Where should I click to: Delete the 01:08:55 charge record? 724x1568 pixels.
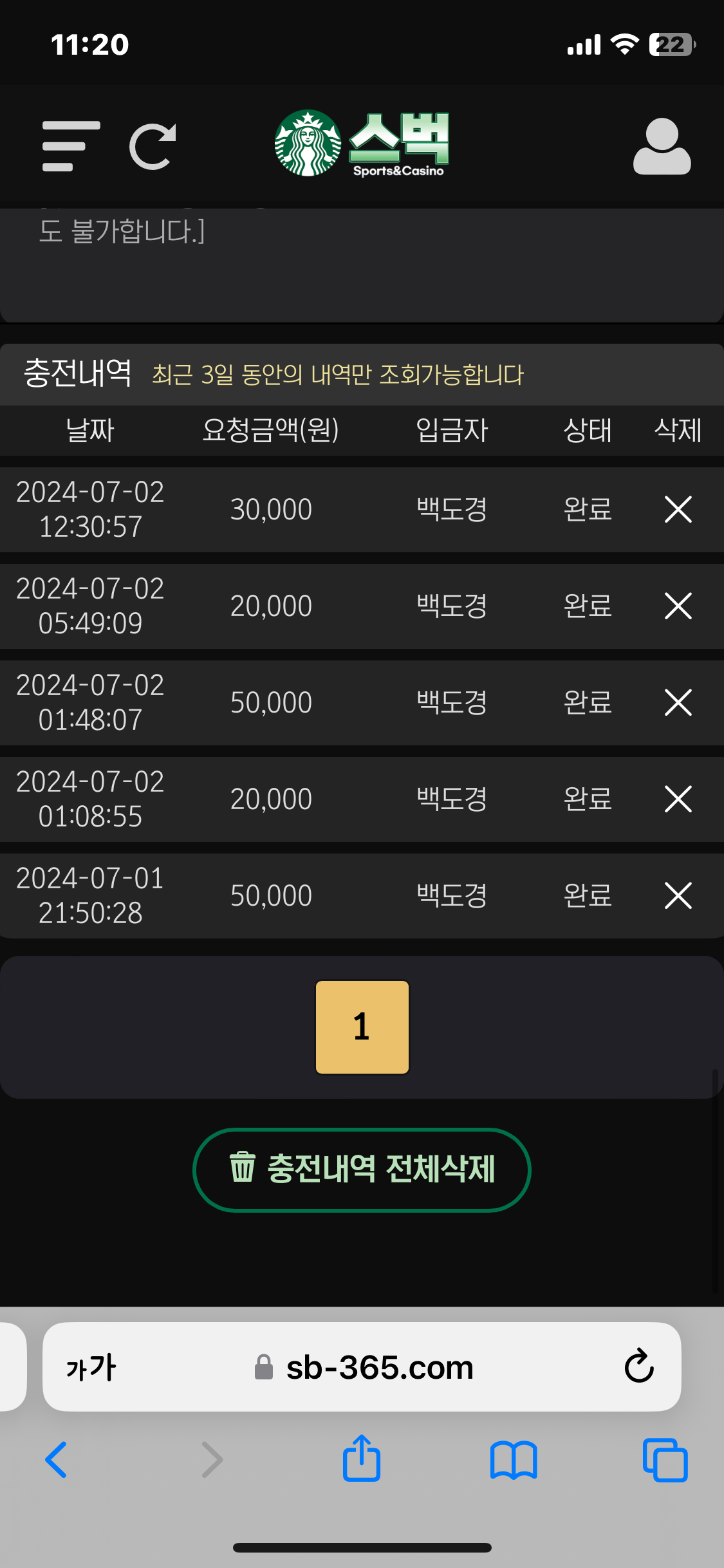coord(678,799)
